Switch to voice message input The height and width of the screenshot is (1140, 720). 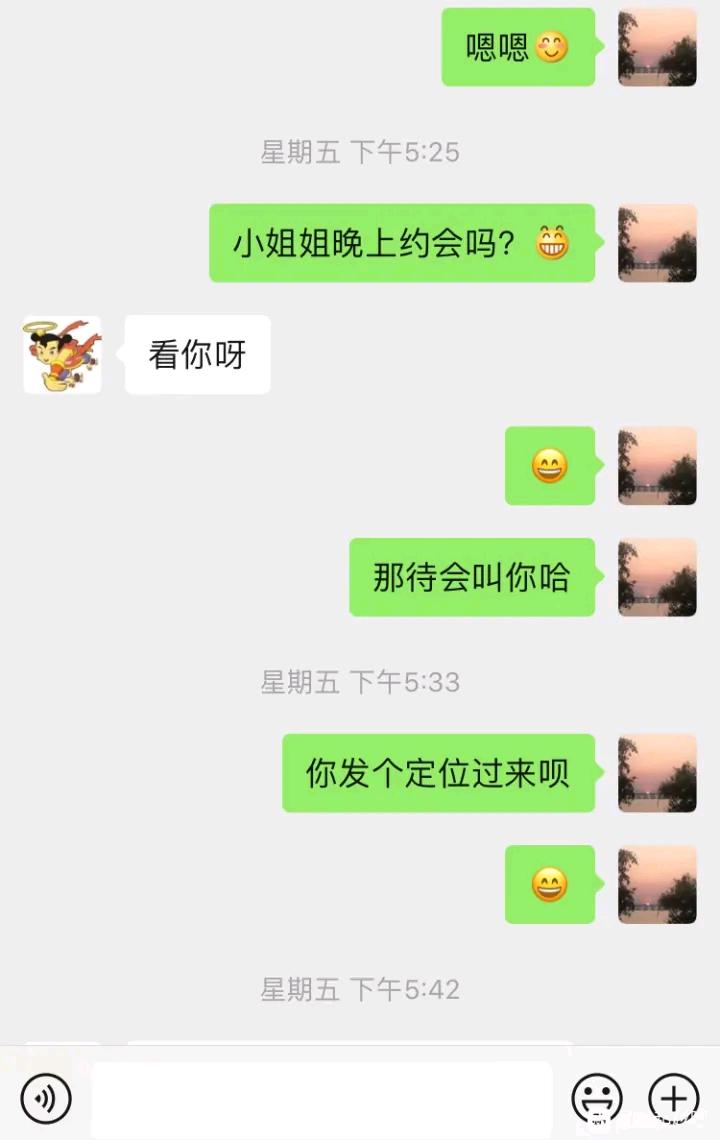tap(46, 1099)
